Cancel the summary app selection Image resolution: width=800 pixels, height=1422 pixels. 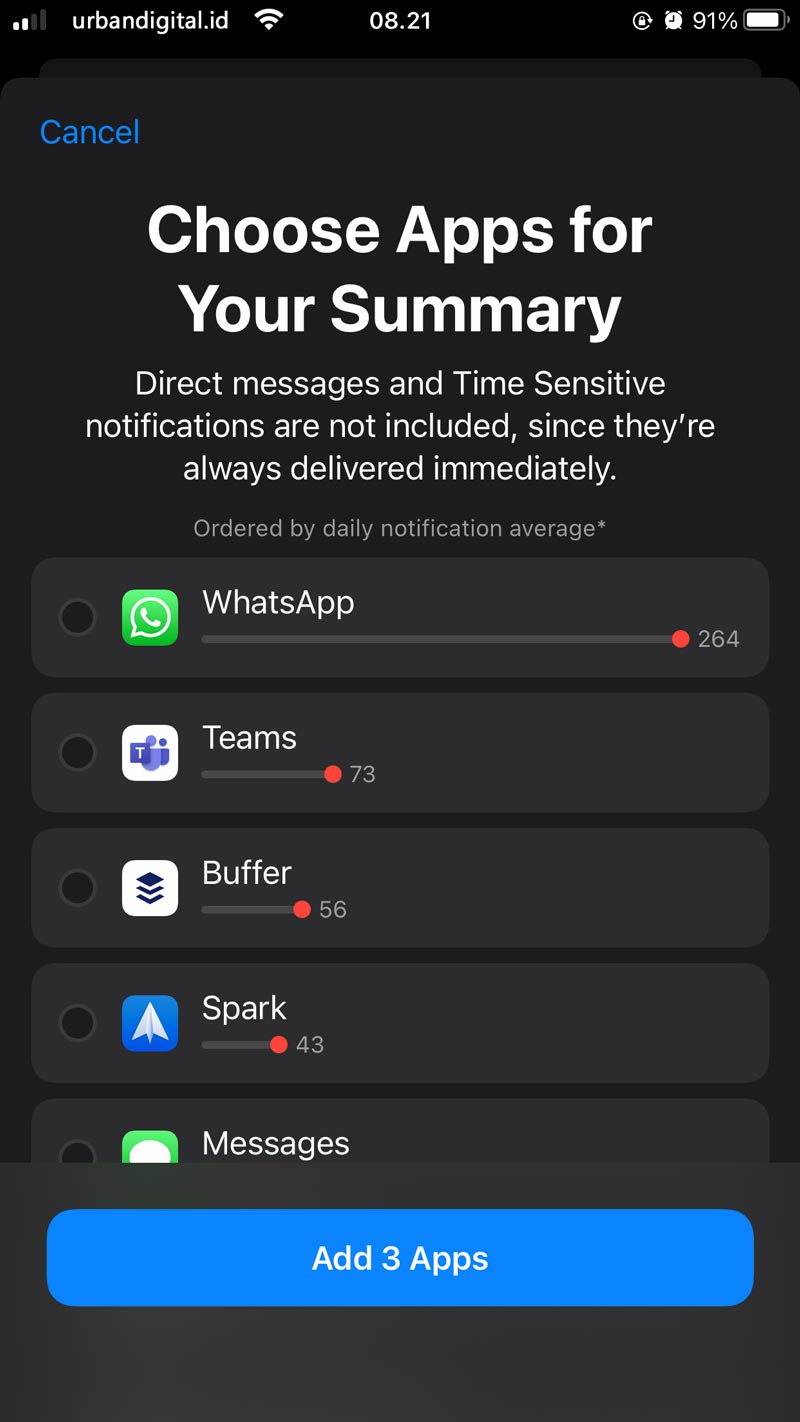(x=89, y=132)
